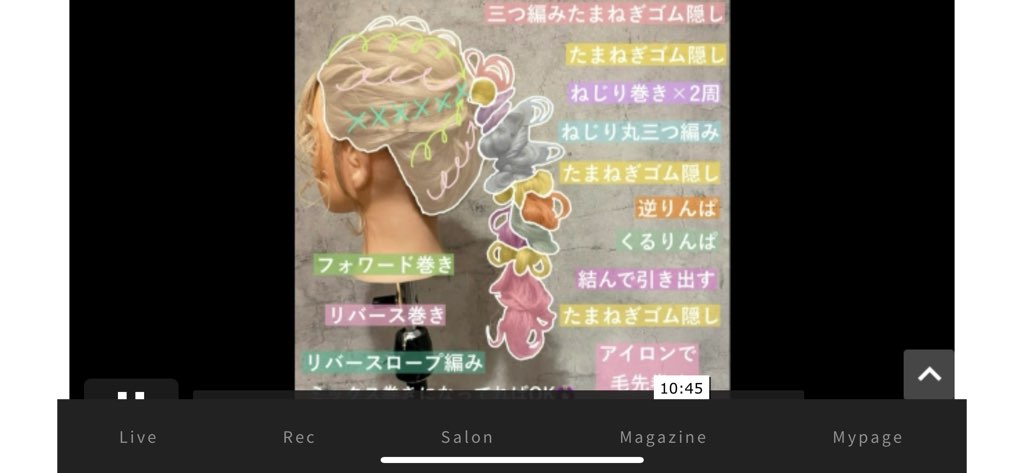Switch to the Mypage tab
The image size is (1024, 473).
point(868,437)
